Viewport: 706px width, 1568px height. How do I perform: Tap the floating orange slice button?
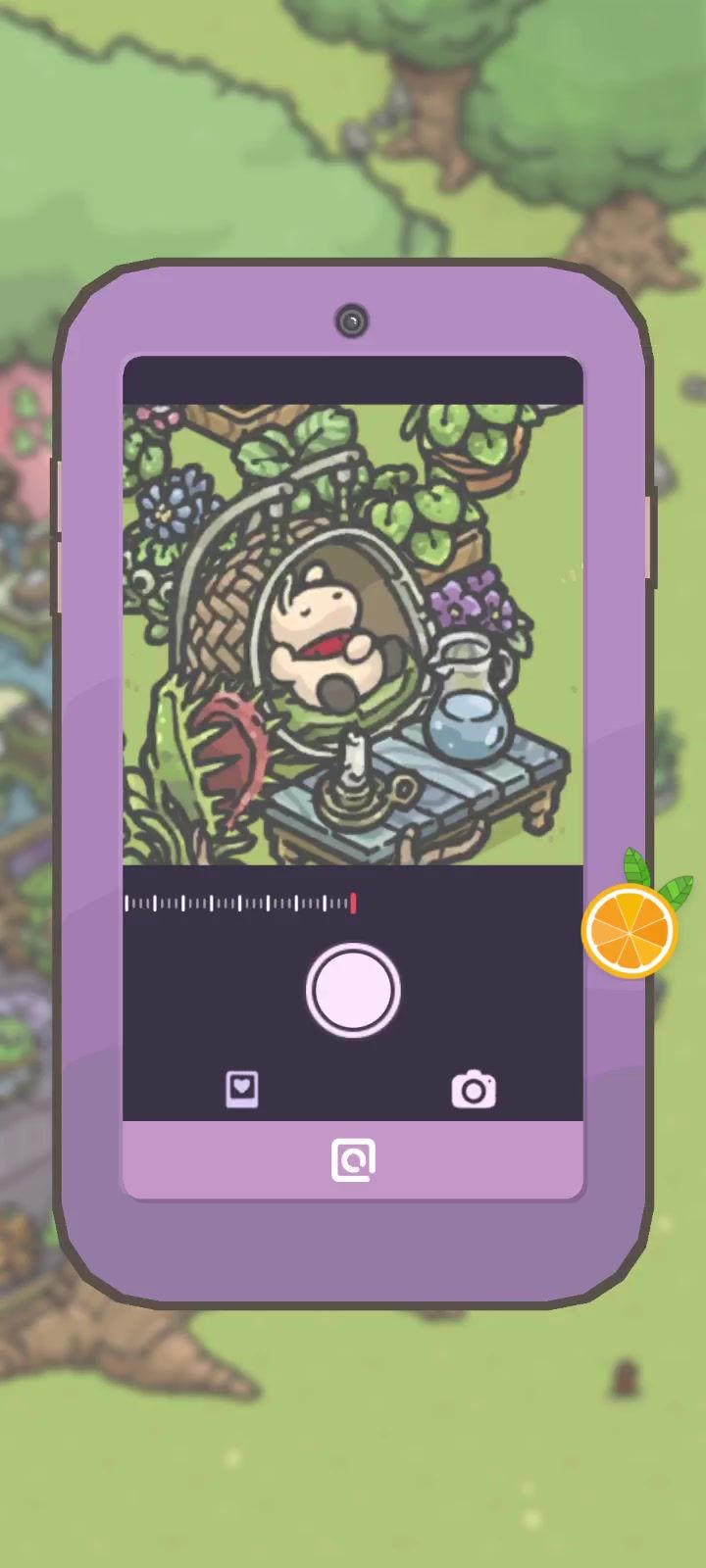pos(630,929)
